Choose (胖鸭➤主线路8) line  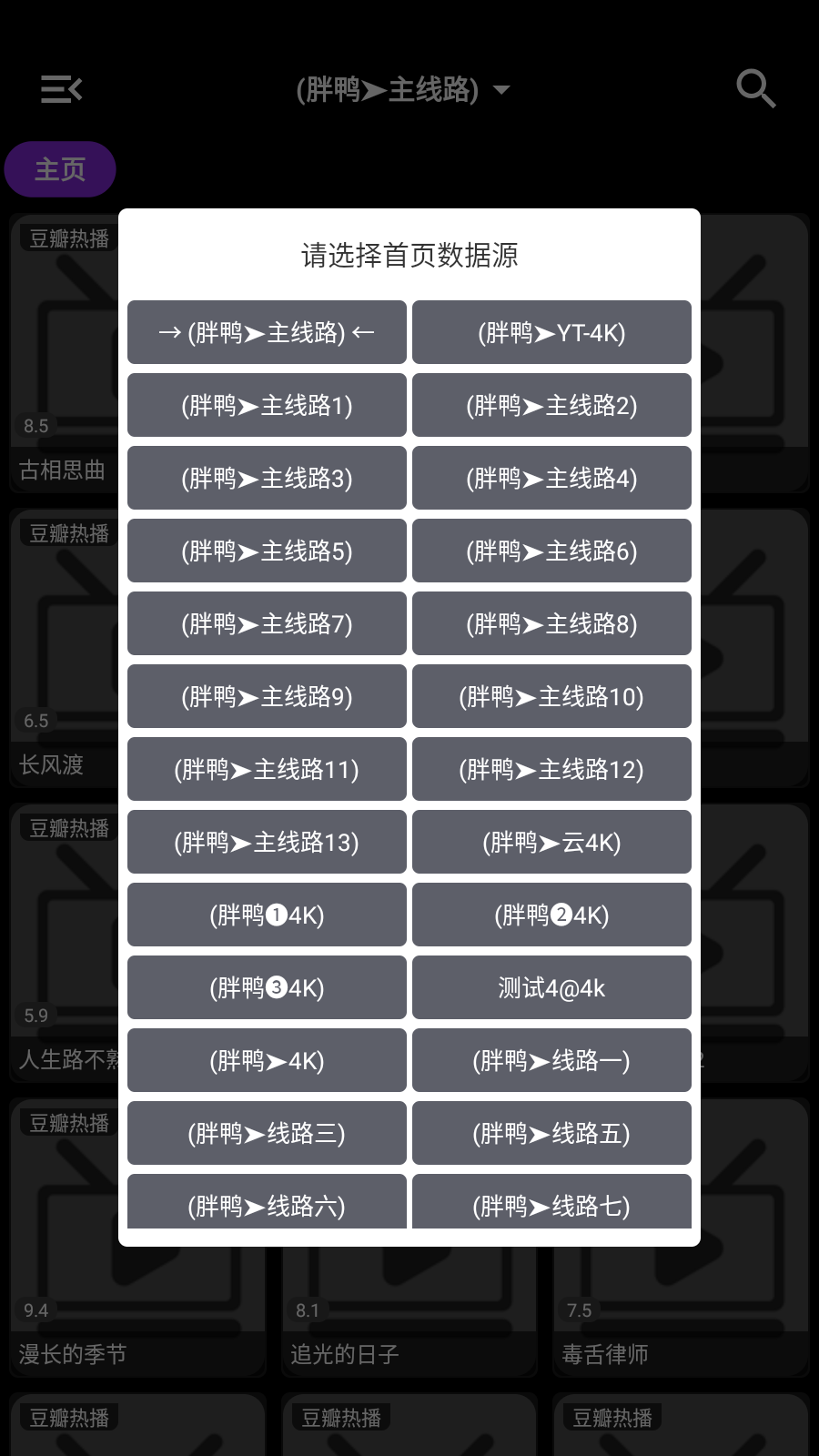[551, 623]
